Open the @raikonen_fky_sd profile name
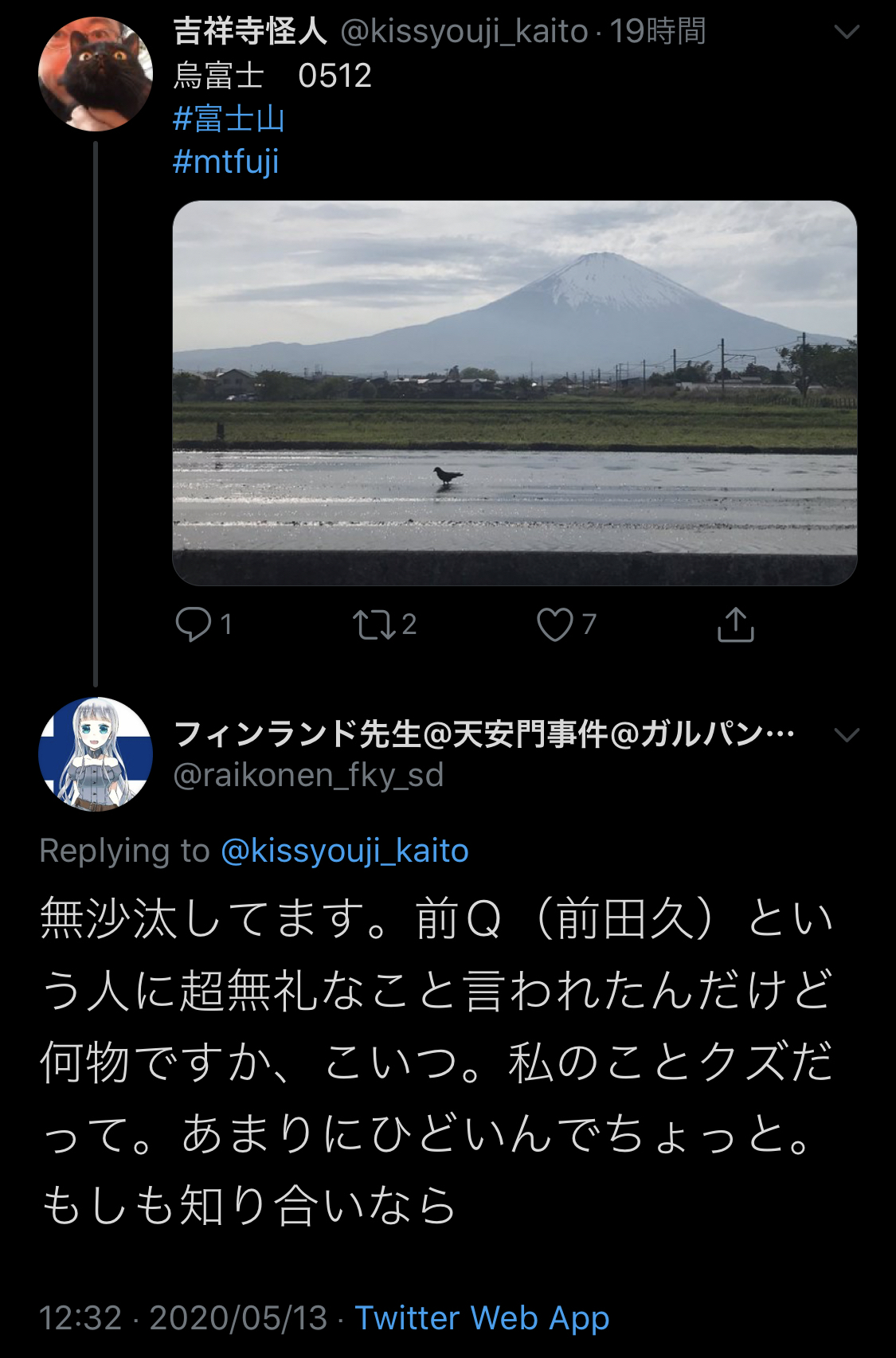The width and height of the screenshot is (896, 1358). pos(308,775)
